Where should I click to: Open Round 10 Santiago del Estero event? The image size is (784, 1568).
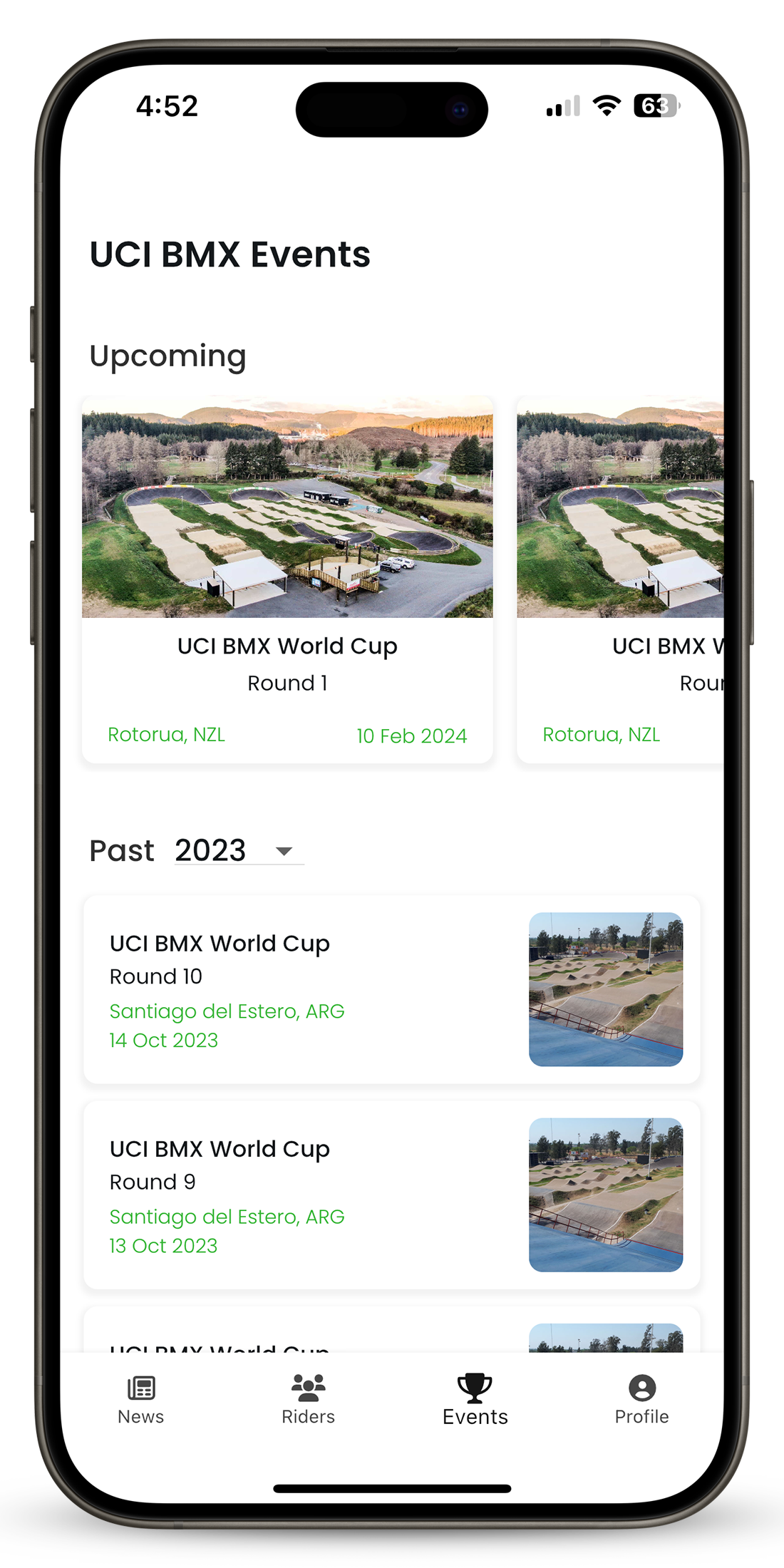coord(391,989)
